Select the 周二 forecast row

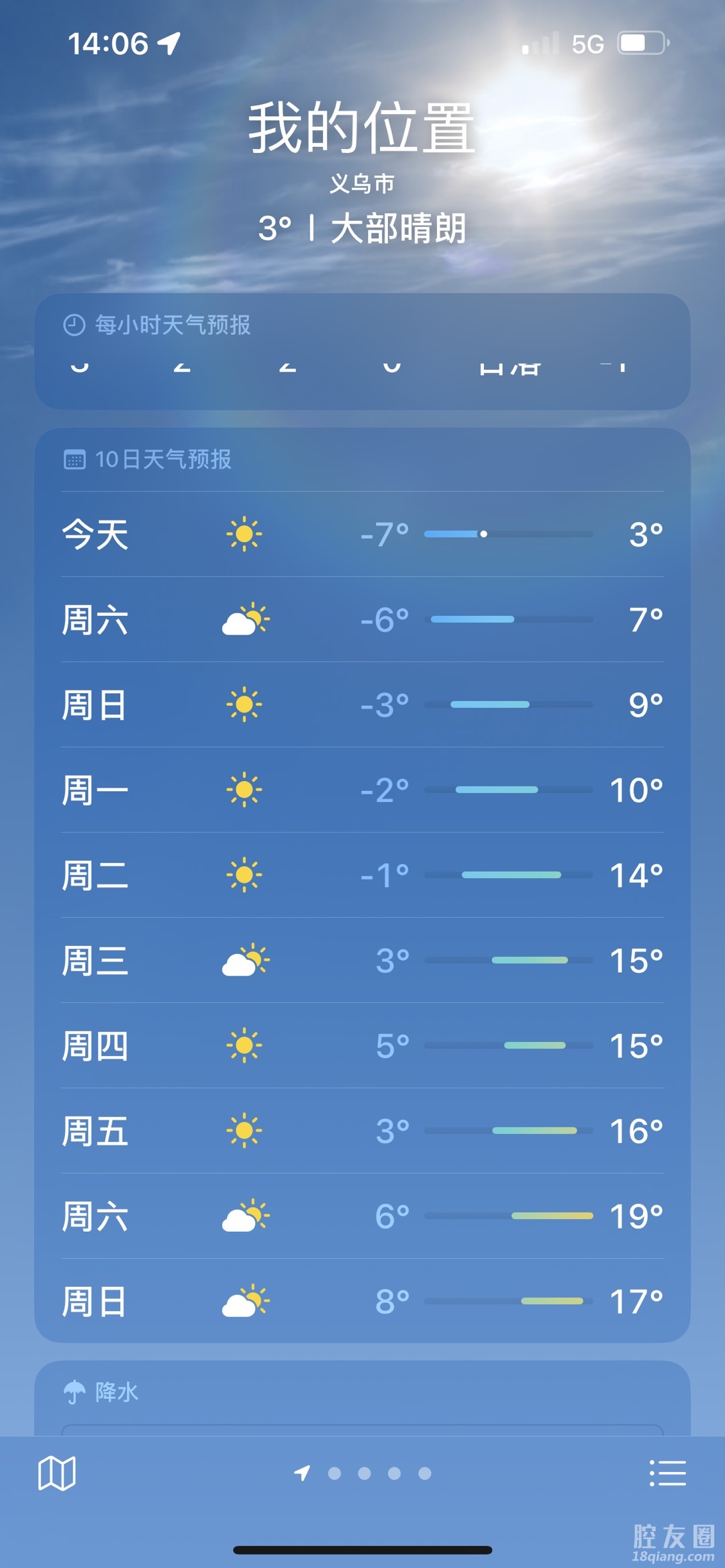362,875
